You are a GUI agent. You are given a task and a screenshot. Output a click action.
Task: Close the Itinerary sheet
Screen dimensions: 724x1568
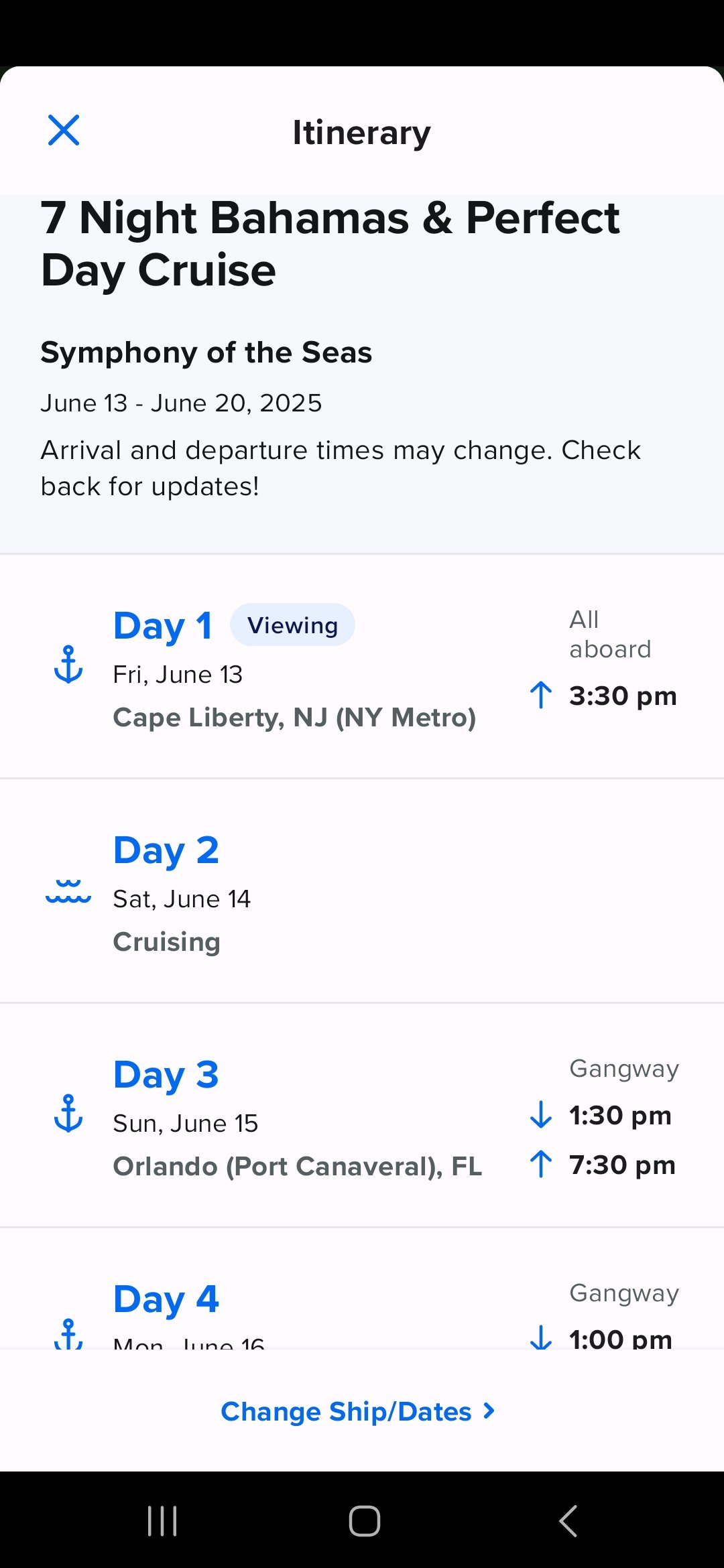tap(64, 130)
